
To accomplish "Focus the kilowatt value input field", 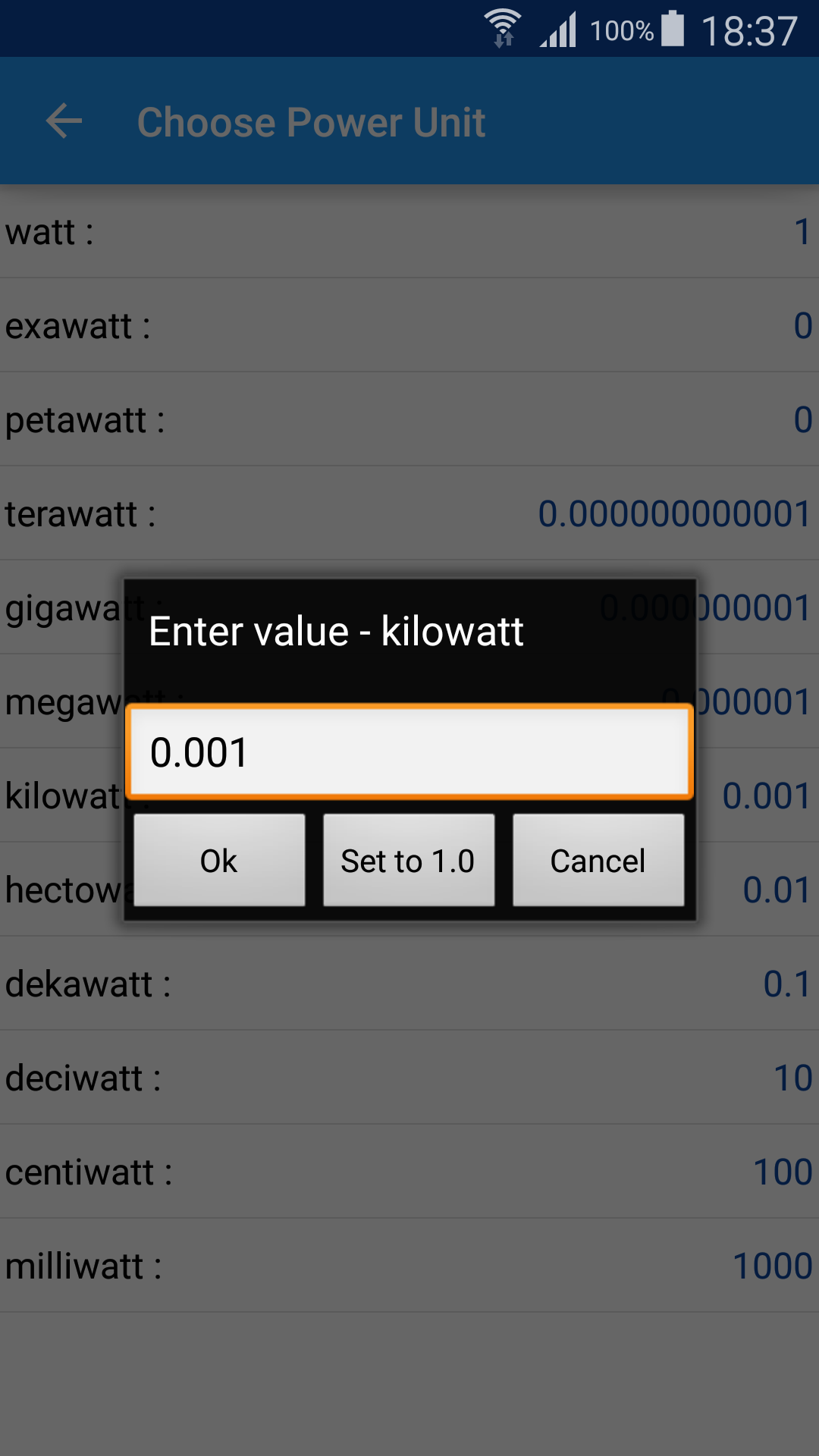I will click(x=409, y=752).
